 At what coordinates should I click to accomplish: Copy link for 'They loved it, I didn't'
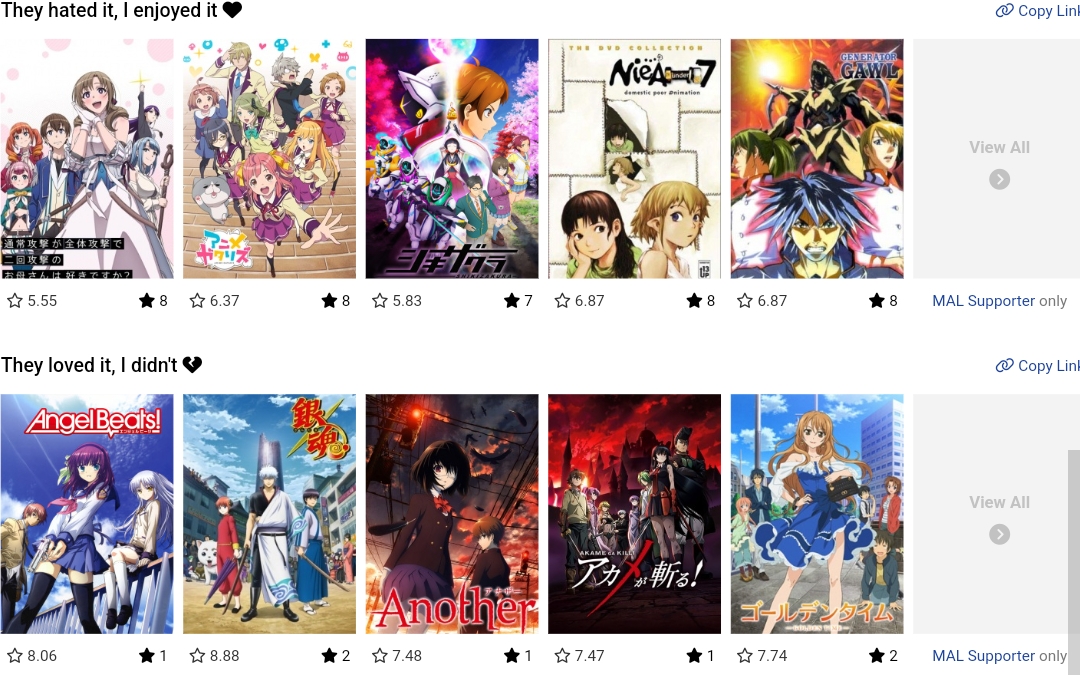(x=1037, y=366)
